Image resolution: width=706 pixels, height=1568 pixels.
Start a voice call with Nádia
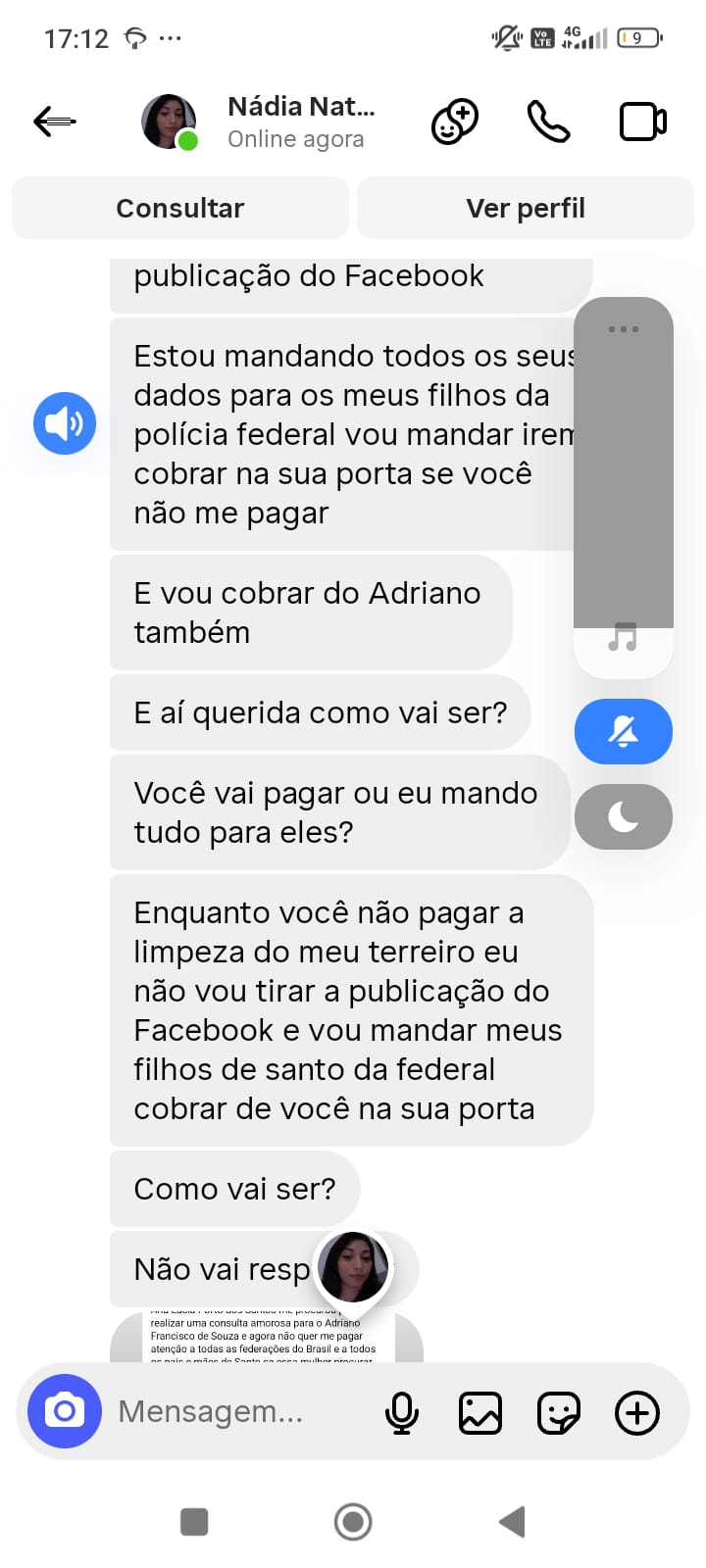coord(548,122)
